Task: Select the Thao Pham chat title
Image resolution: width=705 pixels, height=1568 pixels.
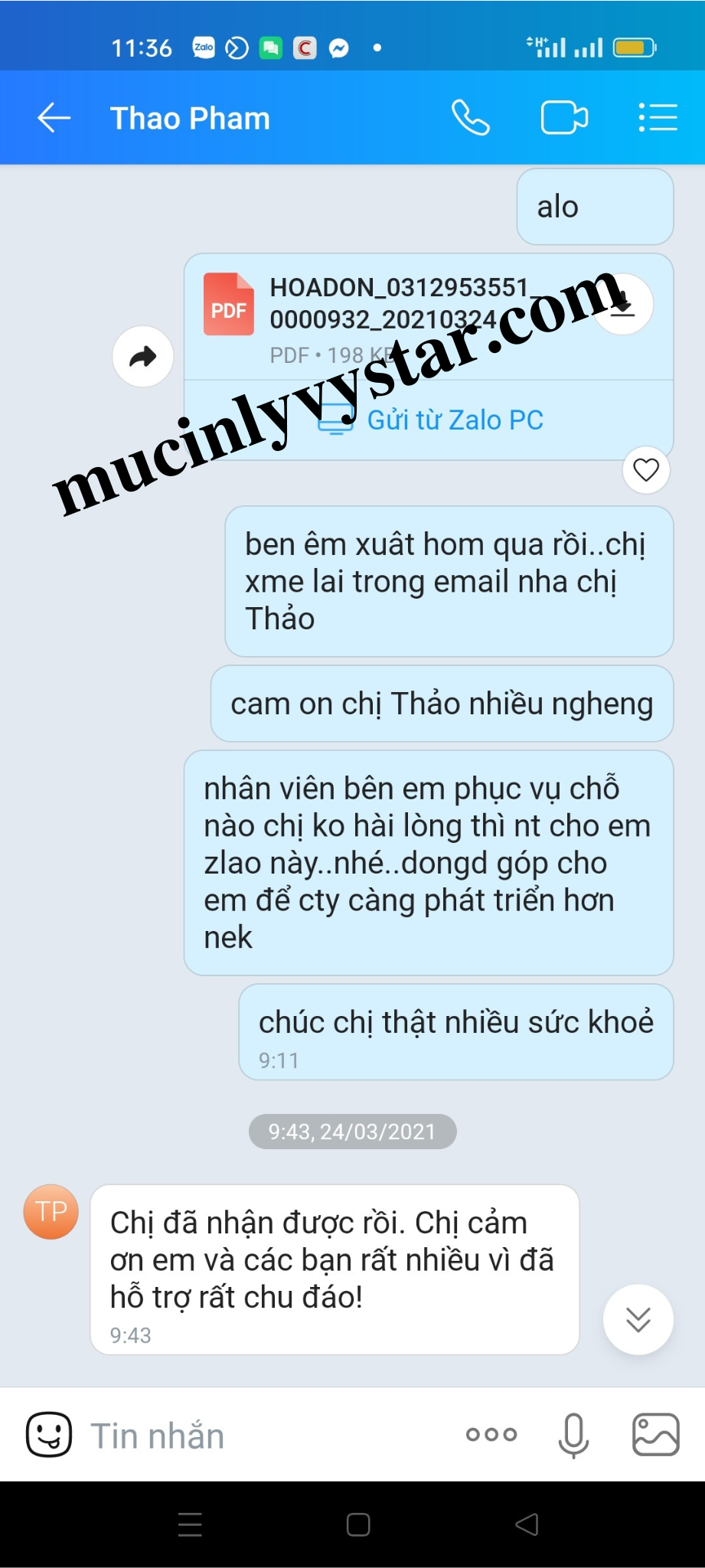Action: (188, 118)
